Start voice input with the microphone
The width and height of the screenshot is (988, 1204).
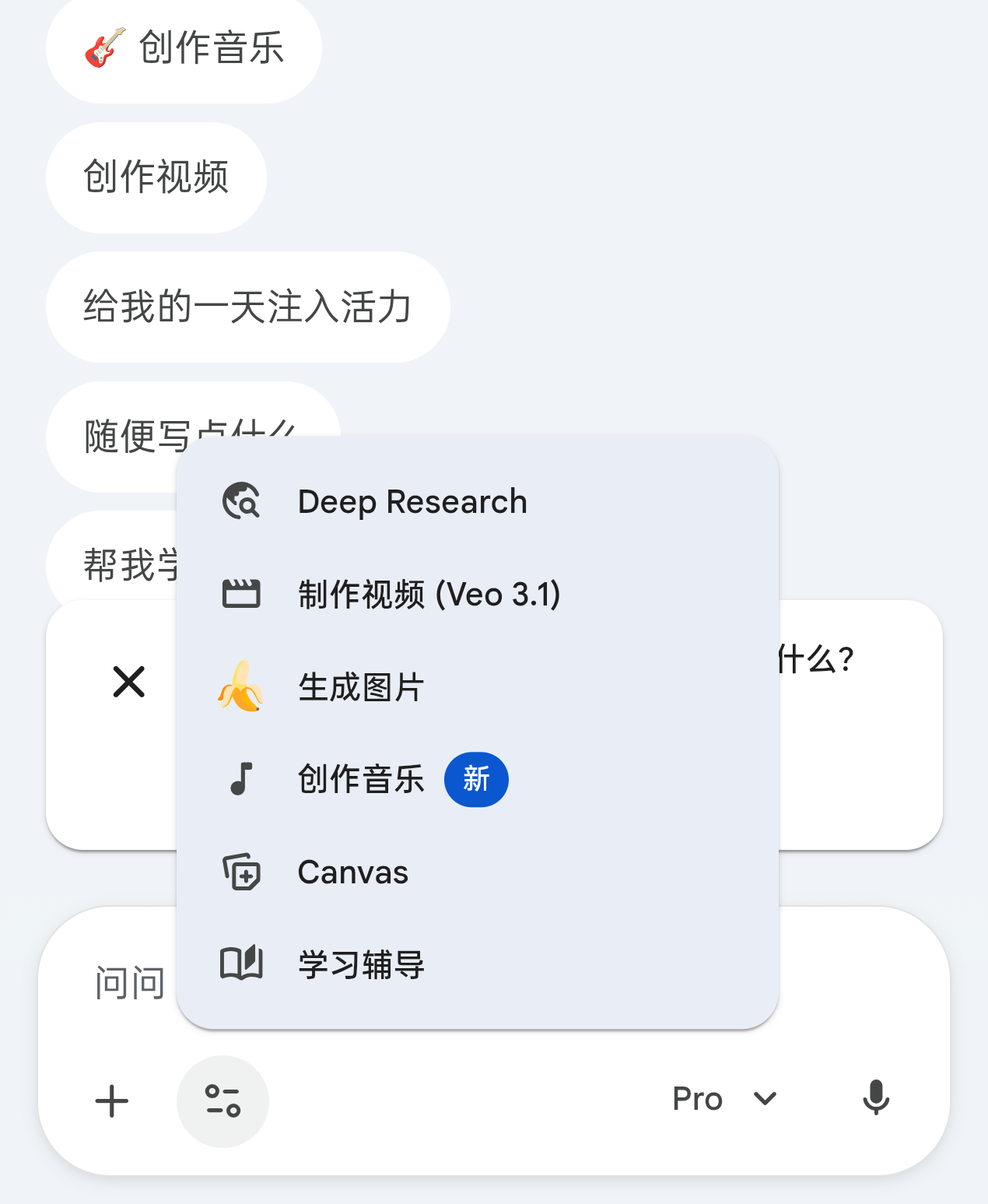click(x=876, y=1099)
